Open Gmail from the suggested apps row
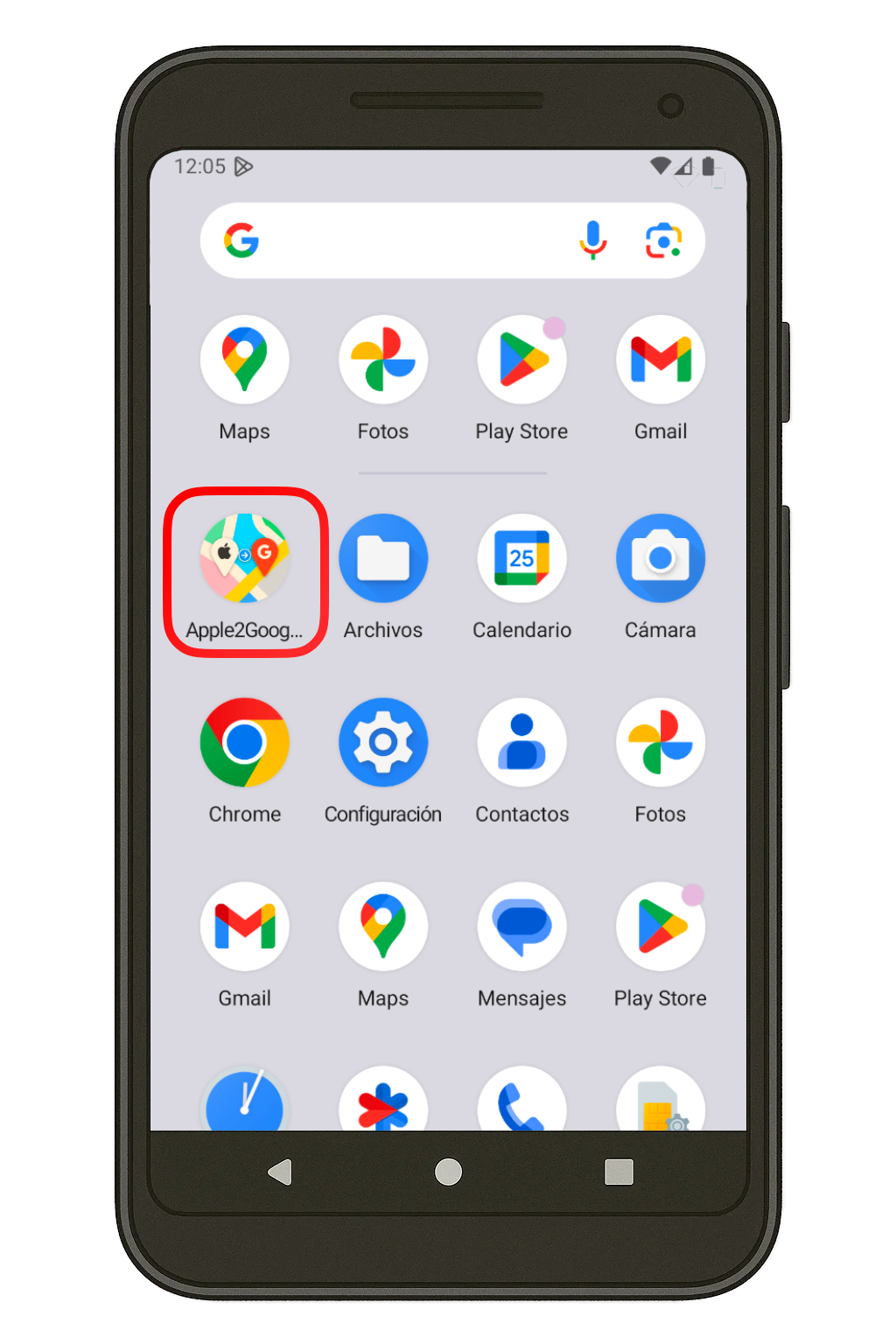The height and width of the screenshot is (1344, 896). click(660, 360)
